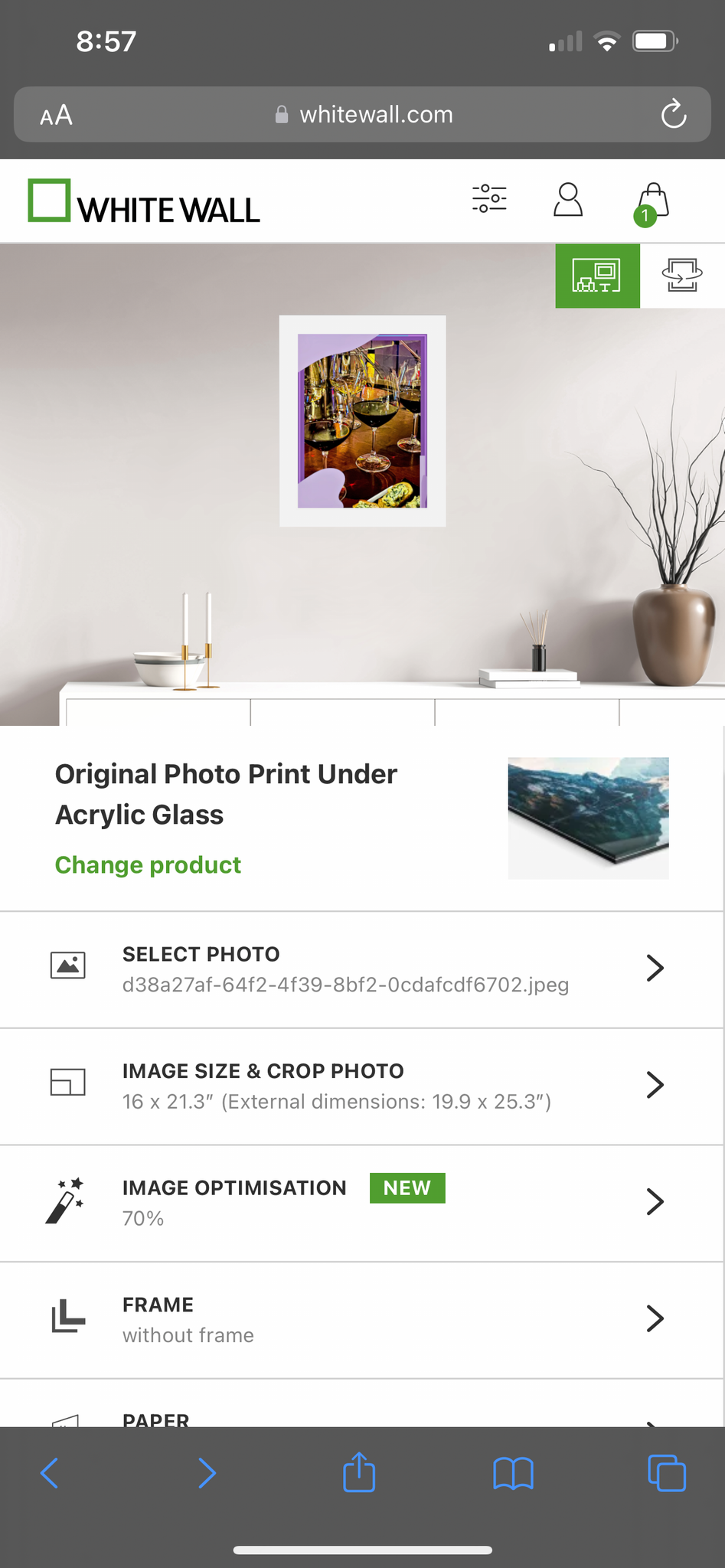Open the Safari AA text size menu
The image size is (725, 1568).
(57, 116)
